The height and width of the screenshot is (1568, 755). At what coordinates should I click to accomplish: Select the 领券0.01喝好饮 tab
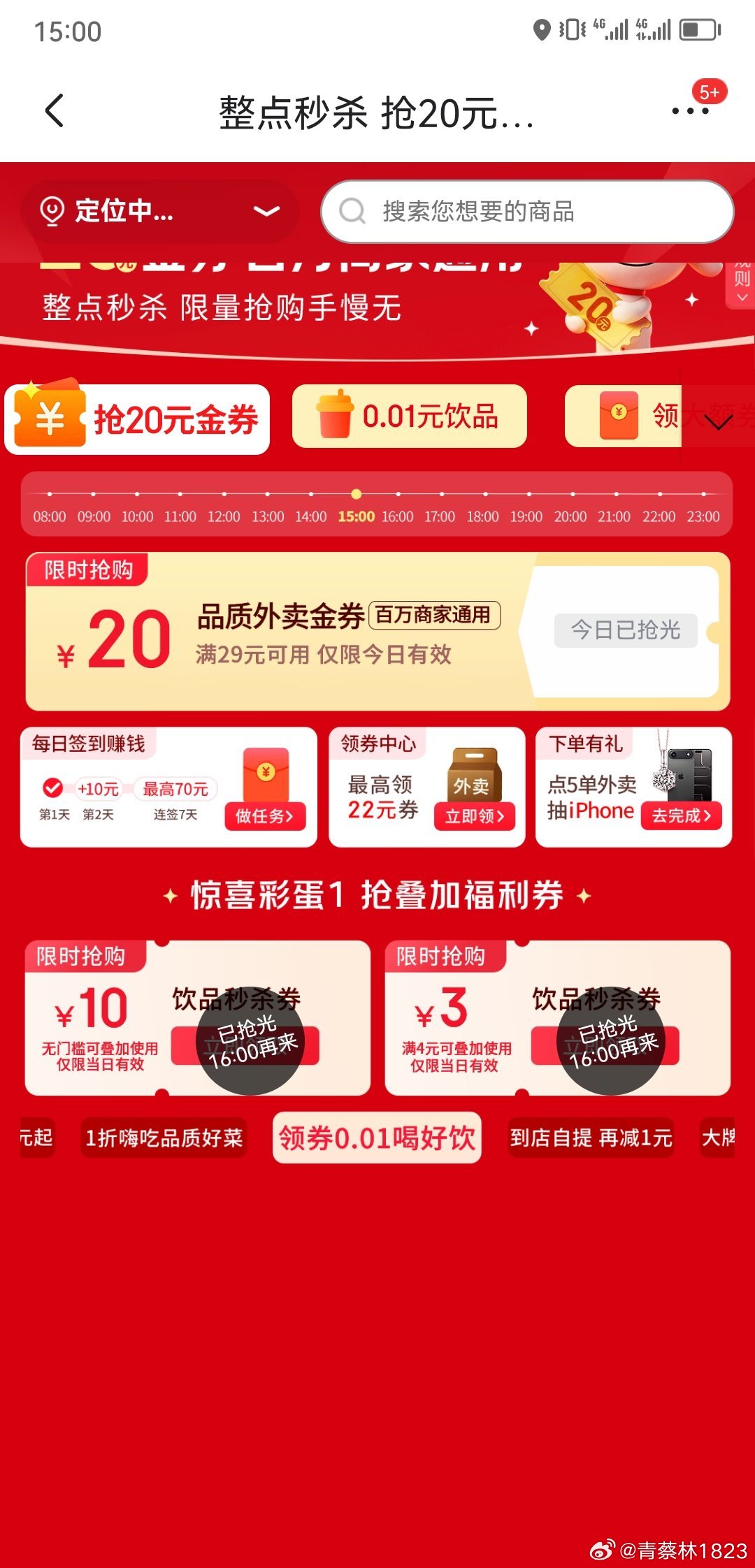(x=377, y=1138)
